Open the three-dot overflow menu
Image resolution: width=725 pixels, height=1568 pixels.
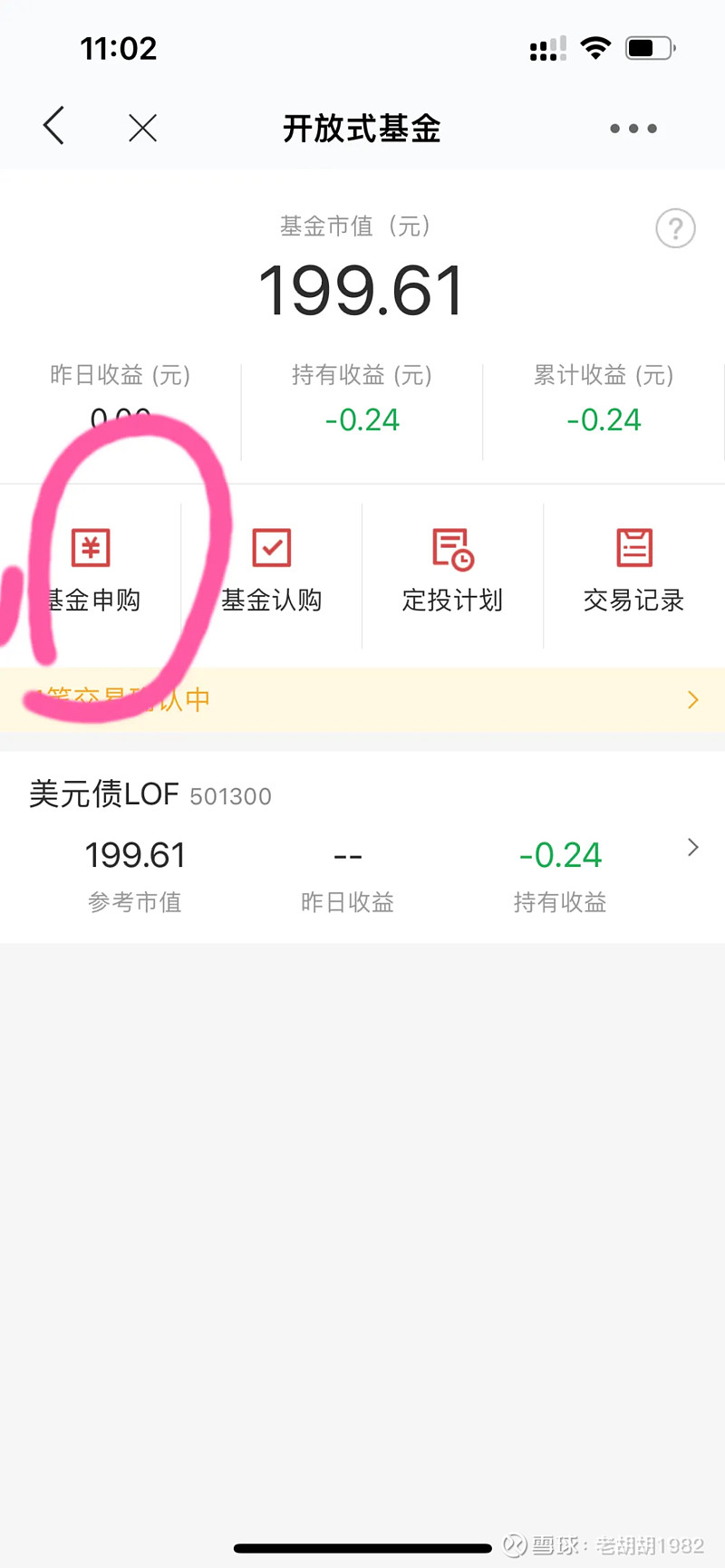click(633, 129)
